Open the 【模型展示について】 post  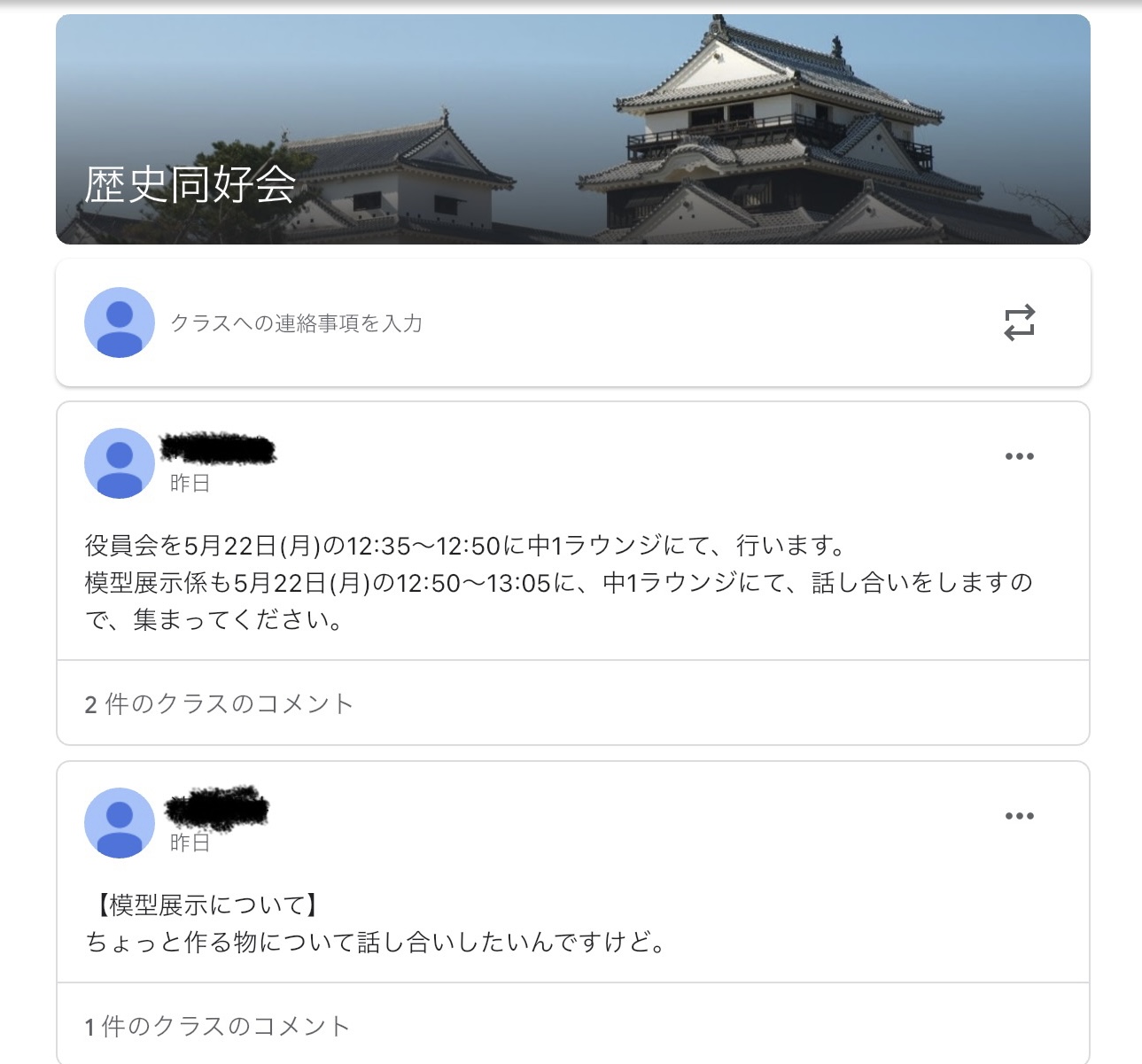(x=377, y=923)
